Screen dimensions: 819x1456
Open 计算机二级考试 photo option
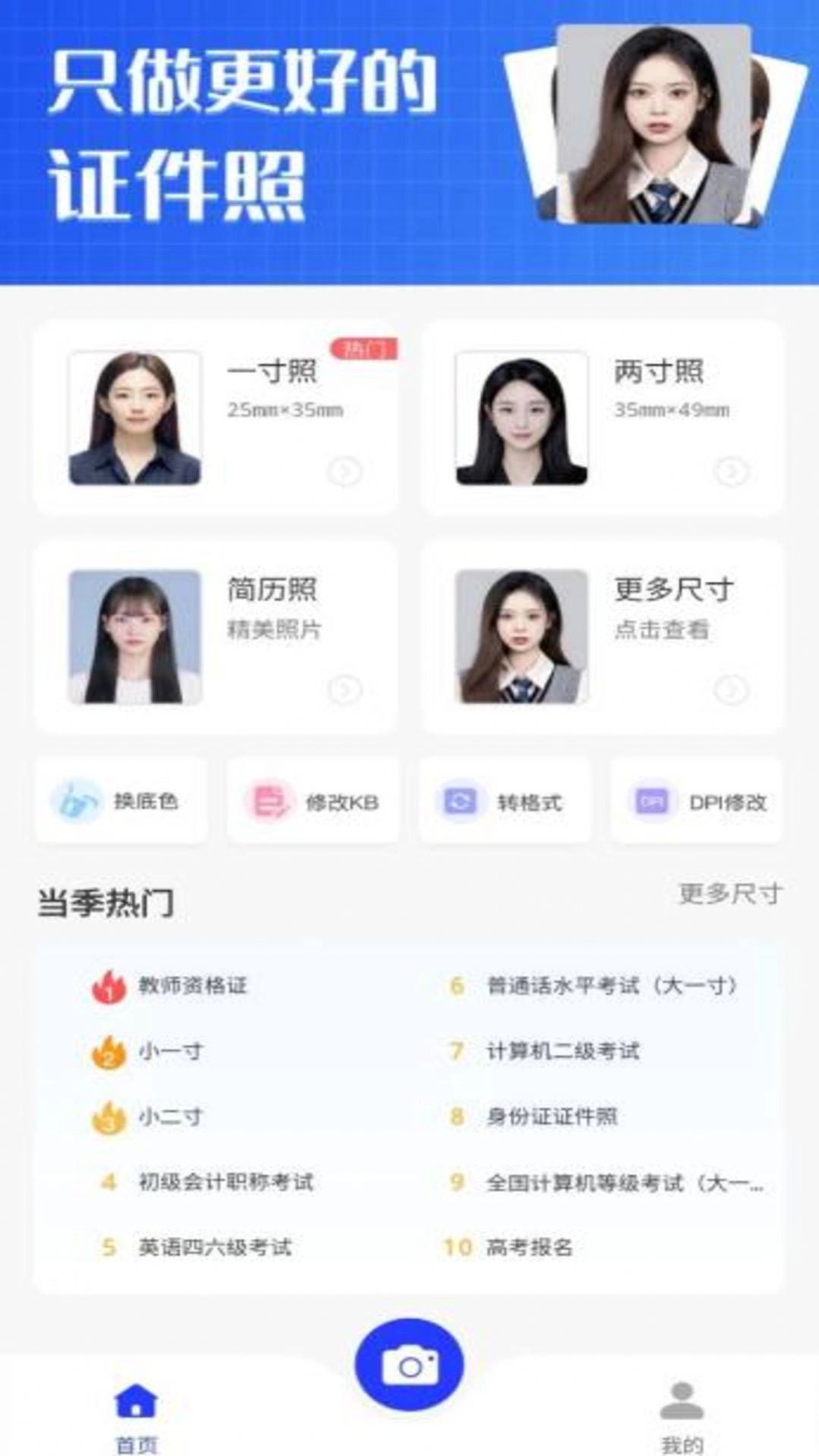(x=562, y=1051)
